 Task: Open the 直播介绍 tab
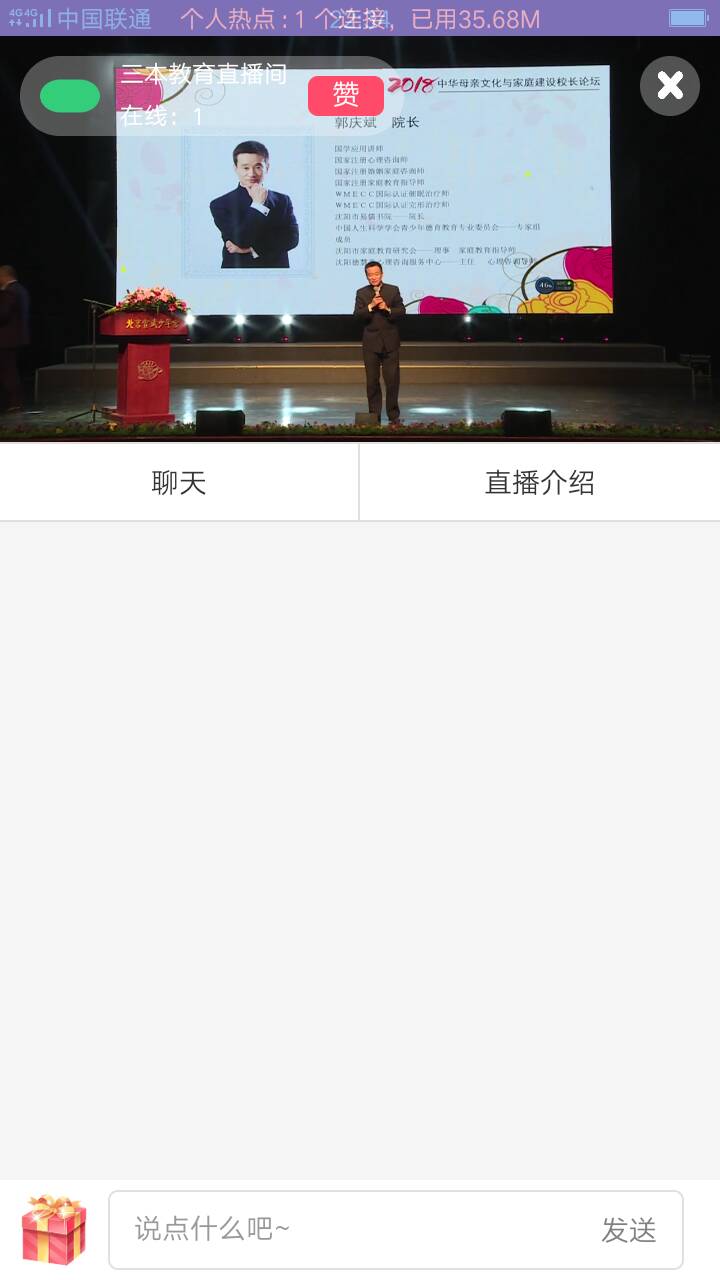(540, 483)
